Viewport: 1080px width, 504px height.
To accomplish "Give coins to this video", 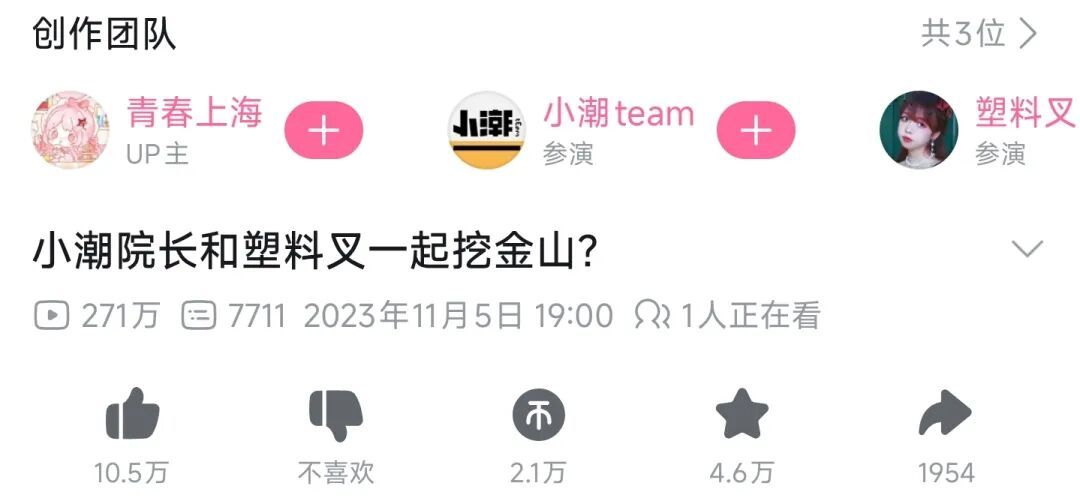I will [x=539, y=415].
